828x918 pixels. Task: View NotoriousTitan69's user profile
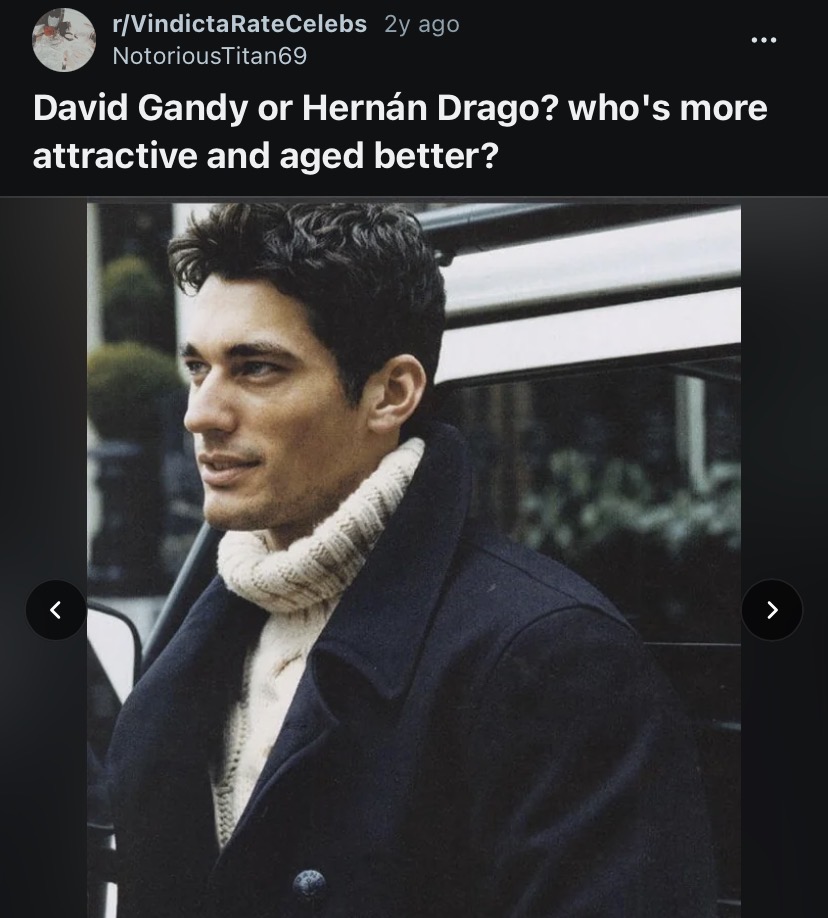[210, 56]
